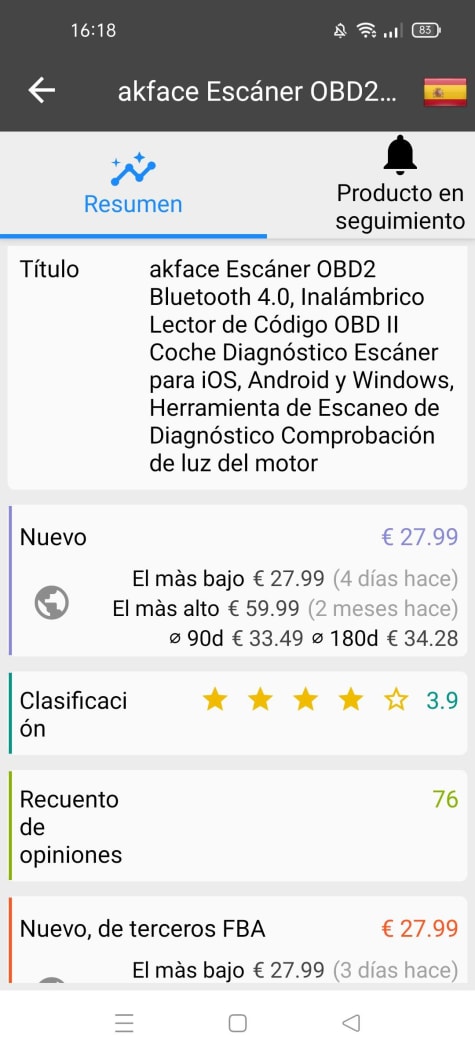
Task: Open the Nuevo price card
Action: click(x=237, y=580)
